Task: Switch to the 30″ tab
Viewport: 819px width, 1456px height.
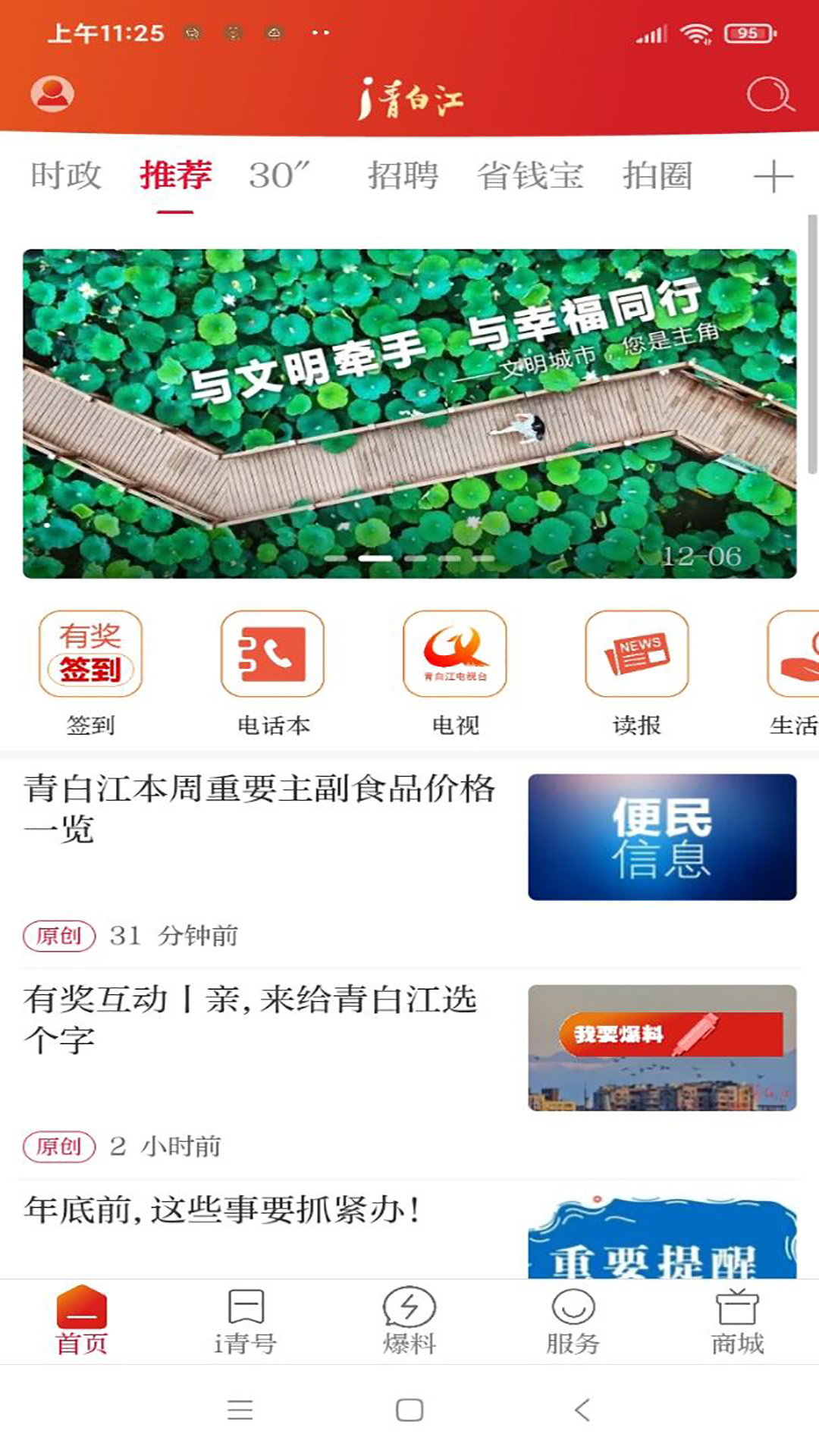Action: pyautogui.click(x=279, y=176)
